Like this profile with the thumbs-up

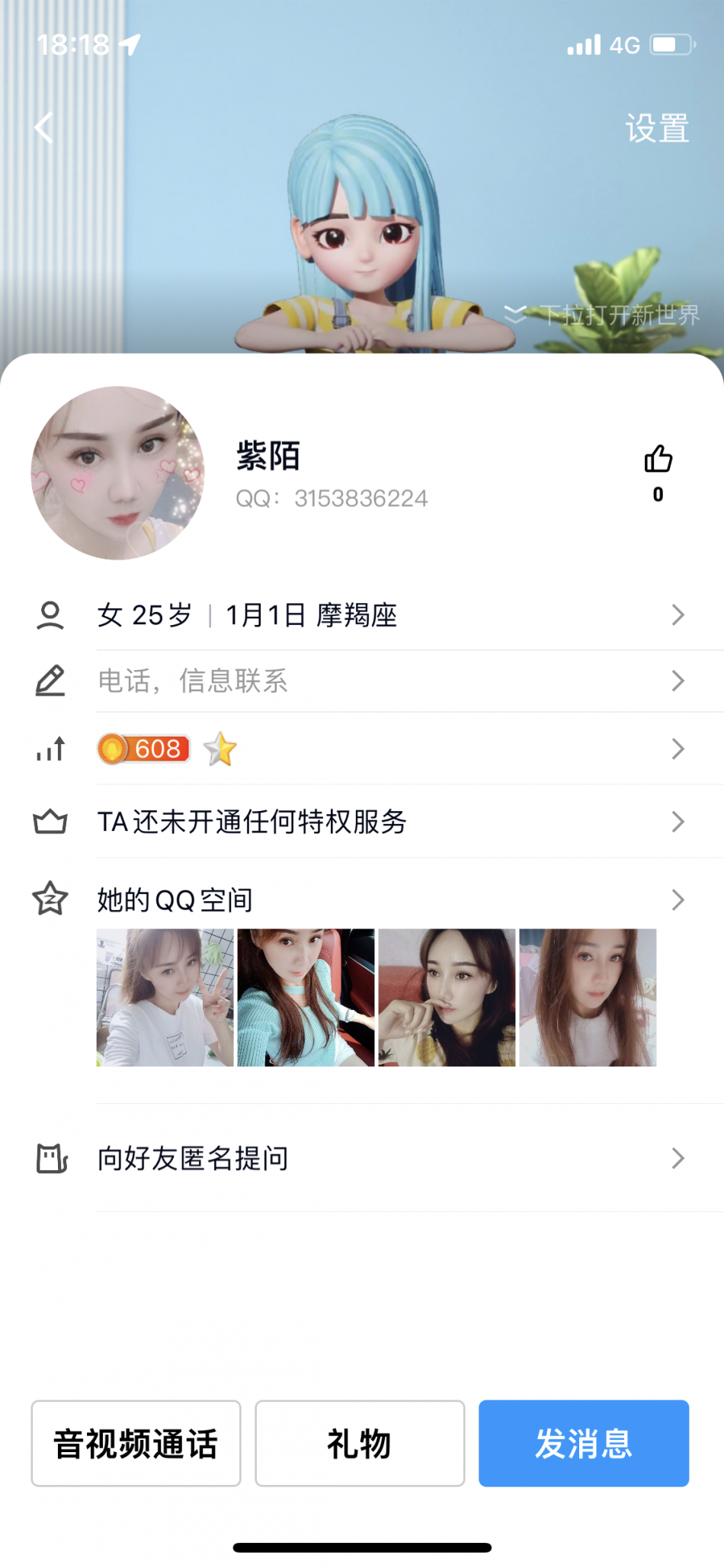(x=658, y=460)
